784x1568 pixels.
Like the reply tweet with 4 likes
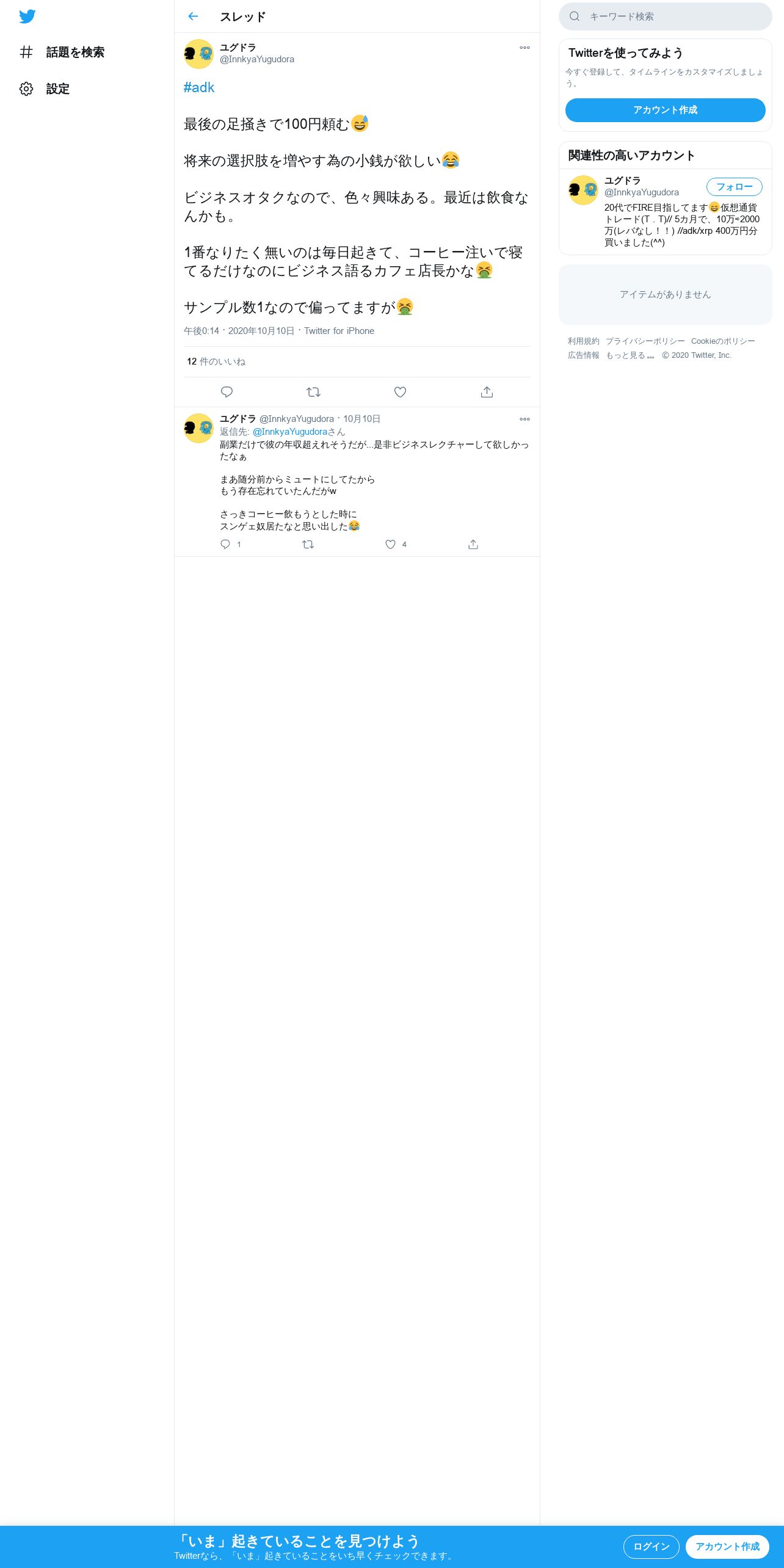coord(390,544)
